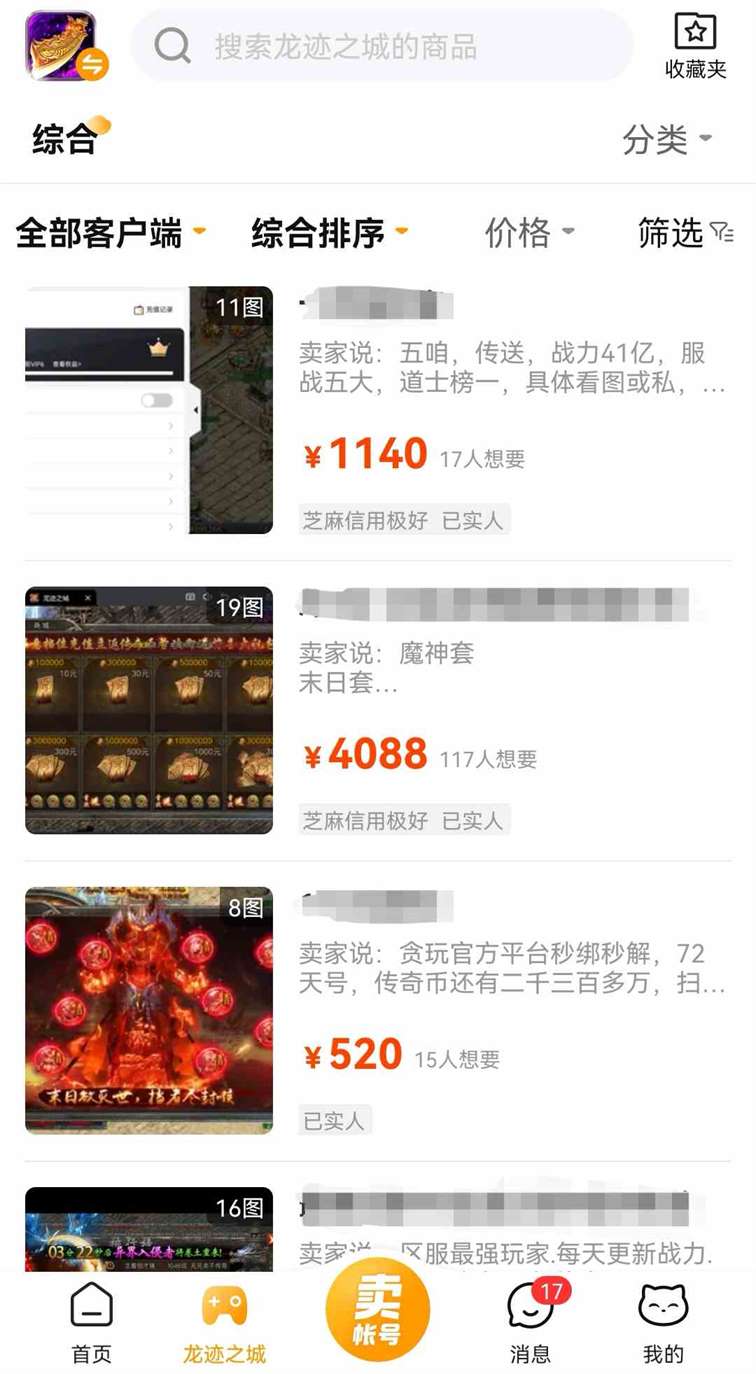The image size is (756, 1374).
Task: Tap the game switch icon at top left
Action: click(65, 46)
